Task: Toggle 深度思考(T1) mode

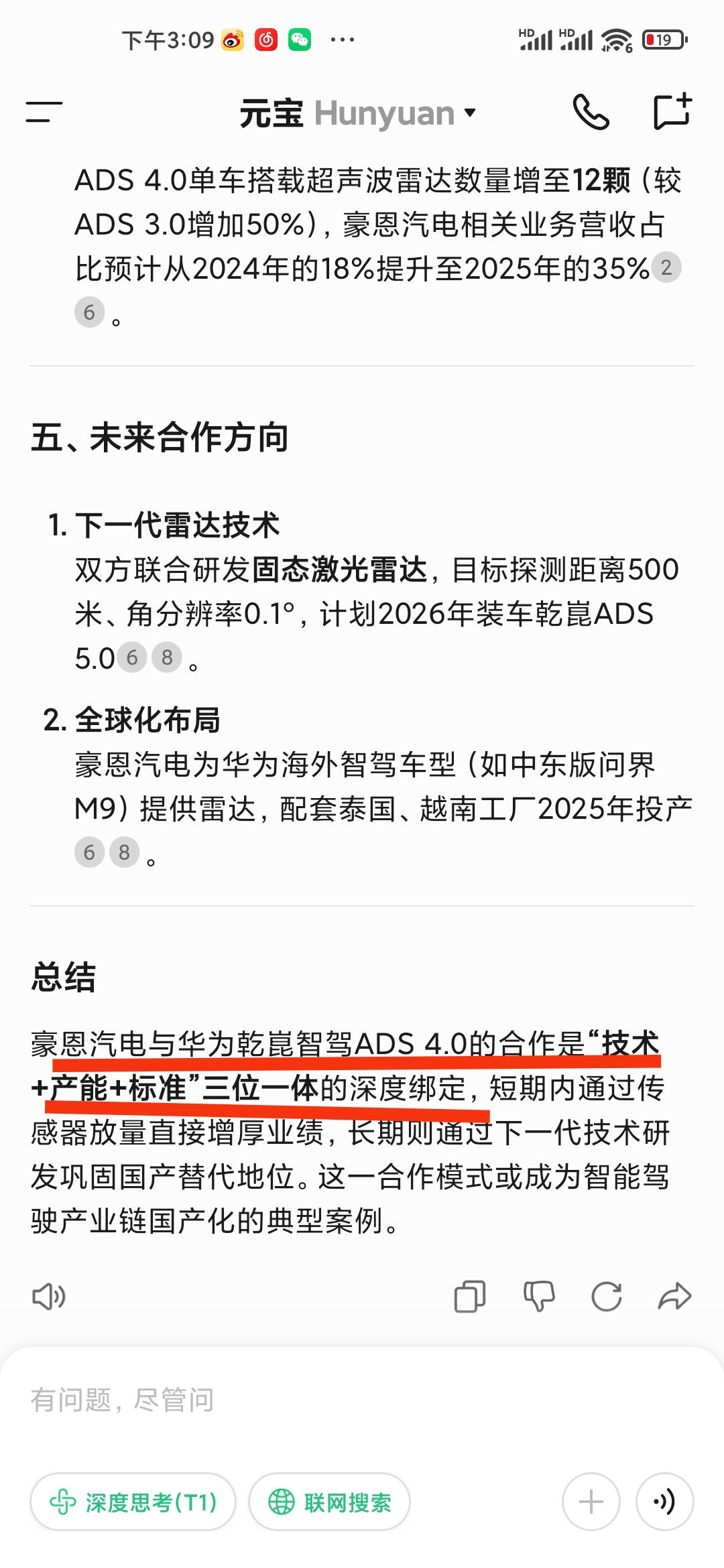Action: [x=133, y=1502]
